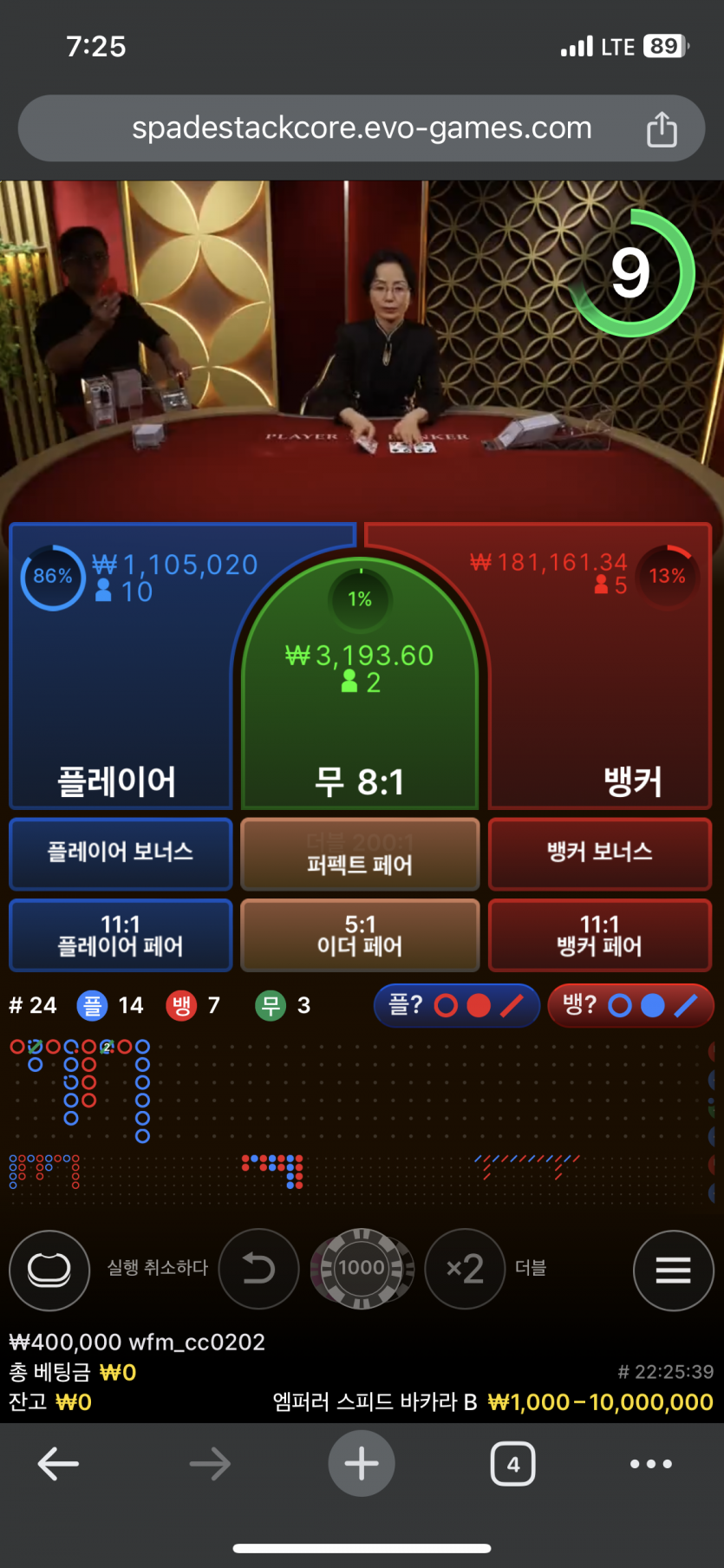This screenshot has height=1568, width=724.
Task: Place a bet on 뱅커
Action: pos(607,694)
